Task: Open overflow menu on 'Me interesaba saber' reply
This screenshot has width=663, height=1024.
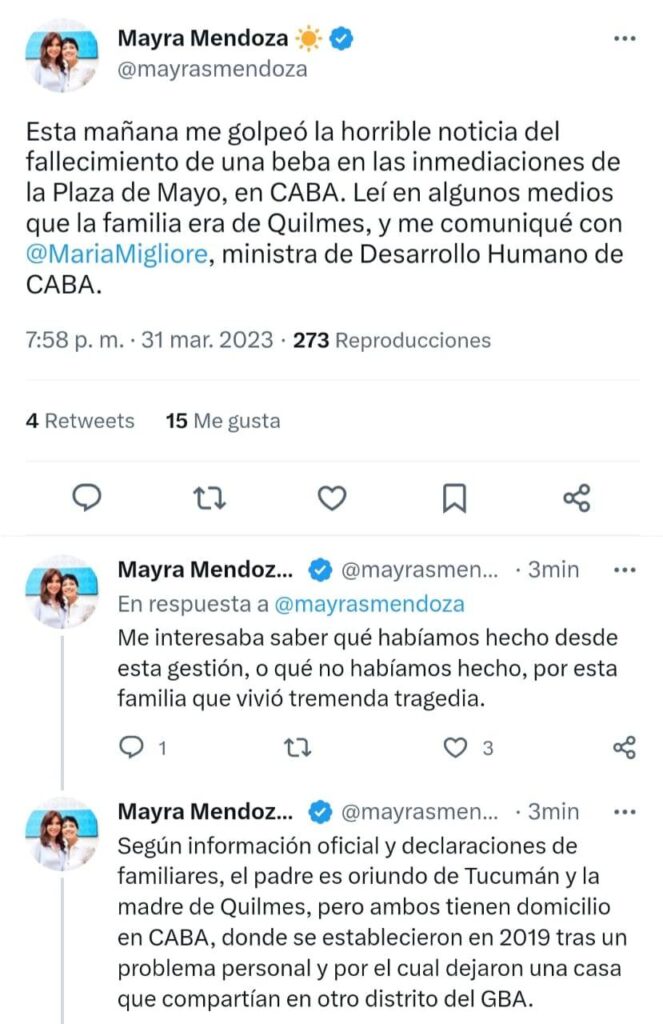Action: pos(624,570)
